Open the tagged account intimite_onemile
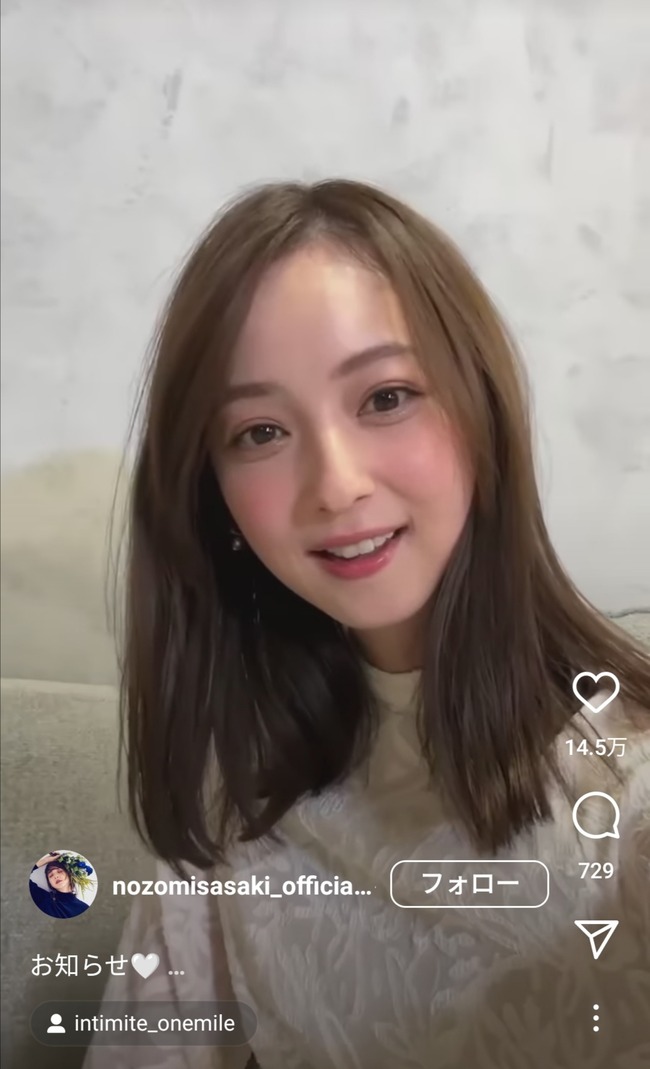650x1069 pixels. [x=143, y=1023]
